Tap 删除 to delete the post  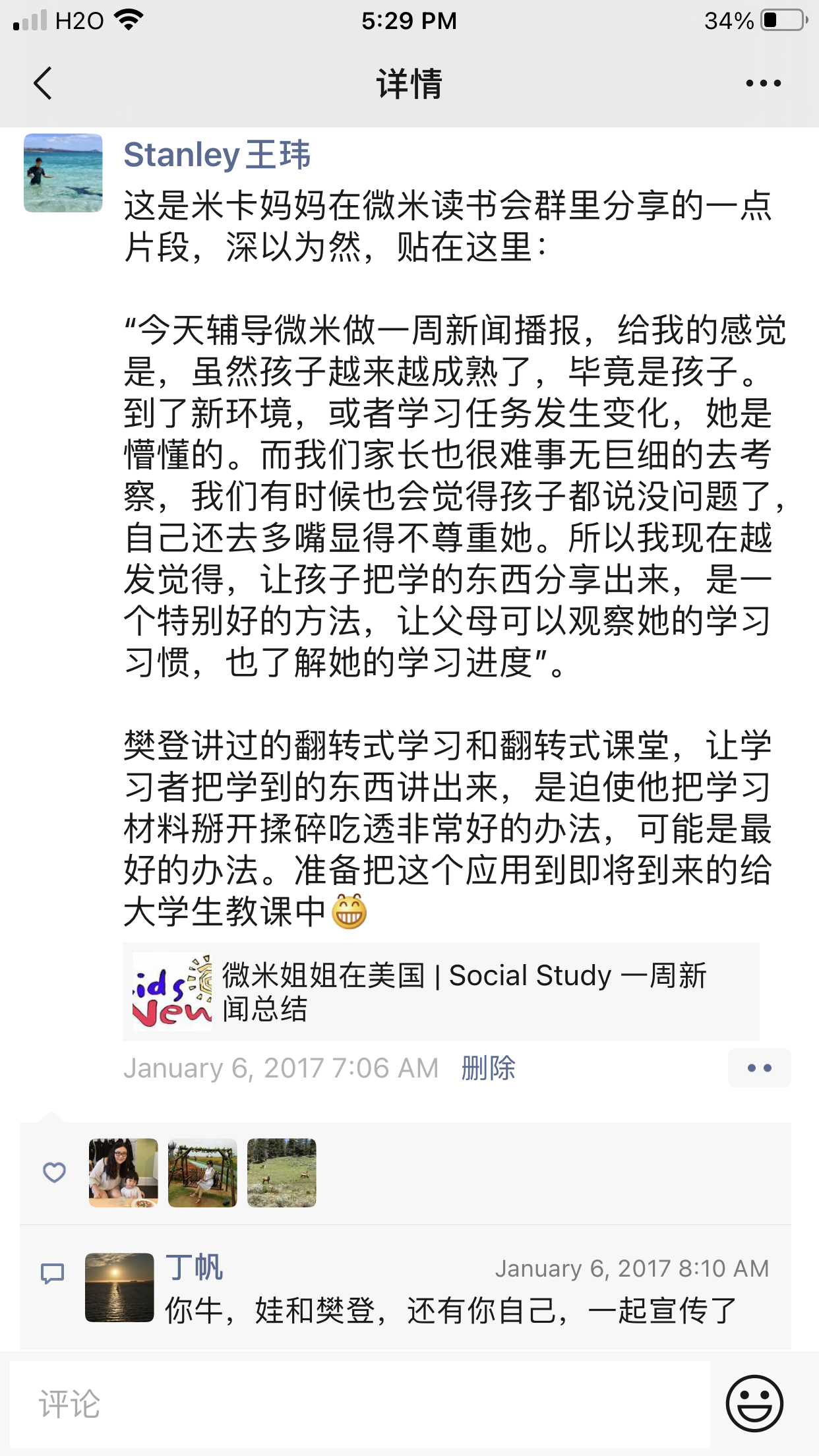[x=488, y=1068]
